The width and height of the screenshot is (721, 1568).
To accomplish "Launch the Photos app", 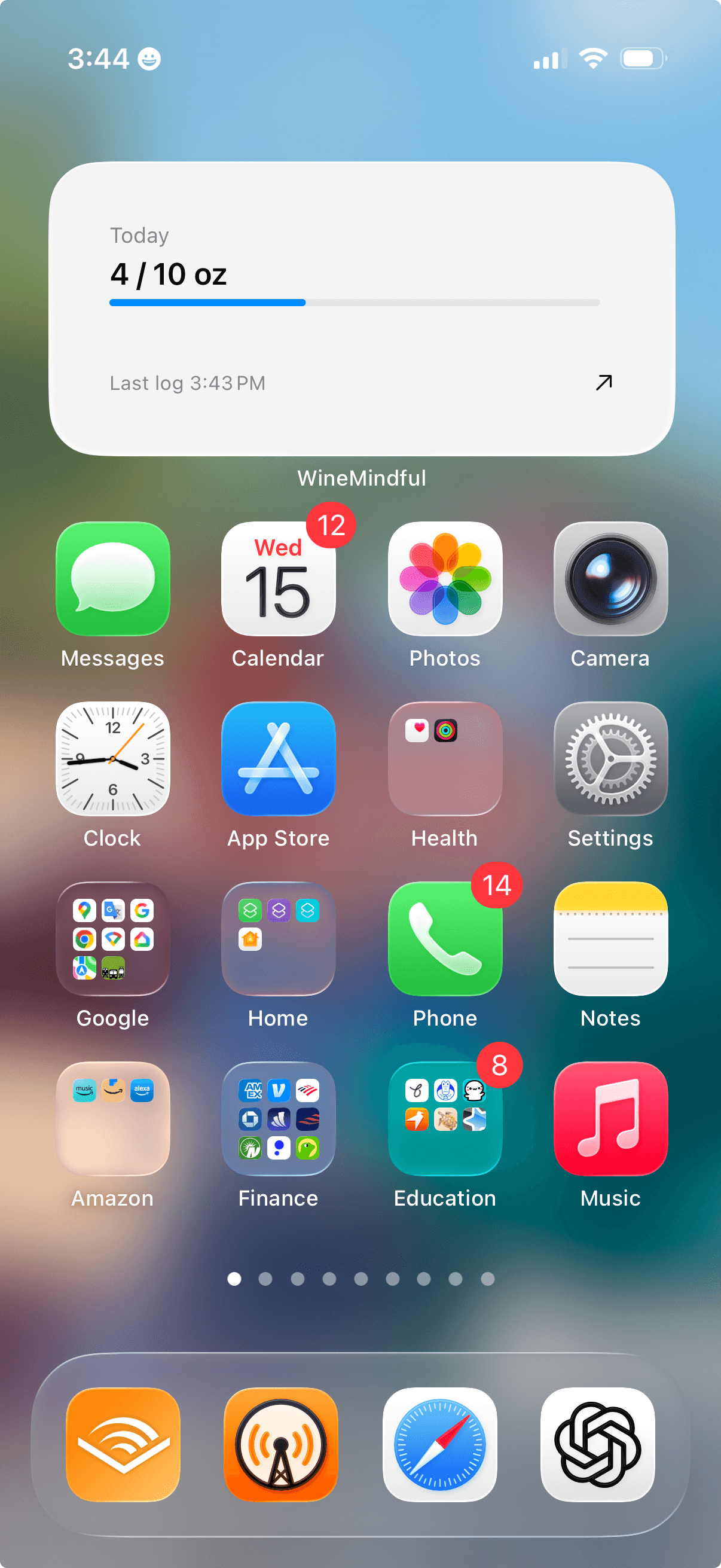I will click(x=445, y=579).
